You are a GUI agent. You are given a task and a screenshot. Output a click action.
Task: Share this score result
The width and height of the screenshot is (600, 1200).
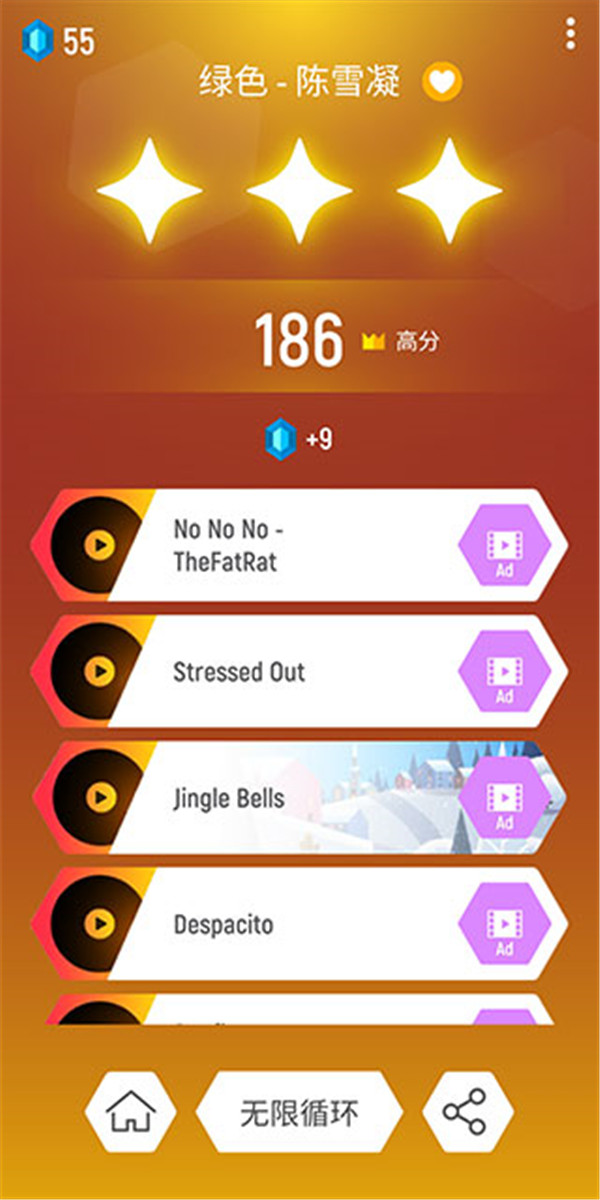tap(467, 1112)
